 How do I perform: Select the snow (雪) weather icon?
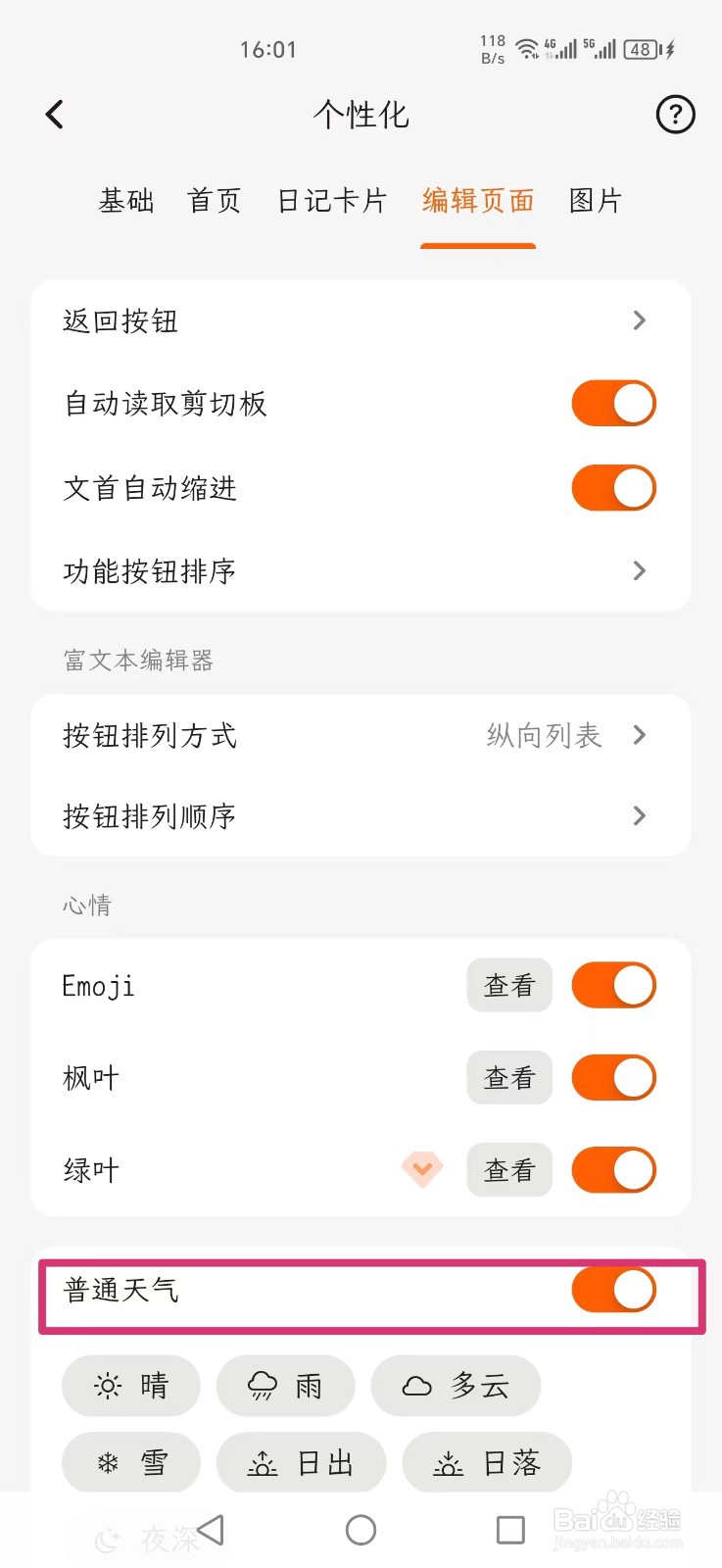pos(130,1462)
